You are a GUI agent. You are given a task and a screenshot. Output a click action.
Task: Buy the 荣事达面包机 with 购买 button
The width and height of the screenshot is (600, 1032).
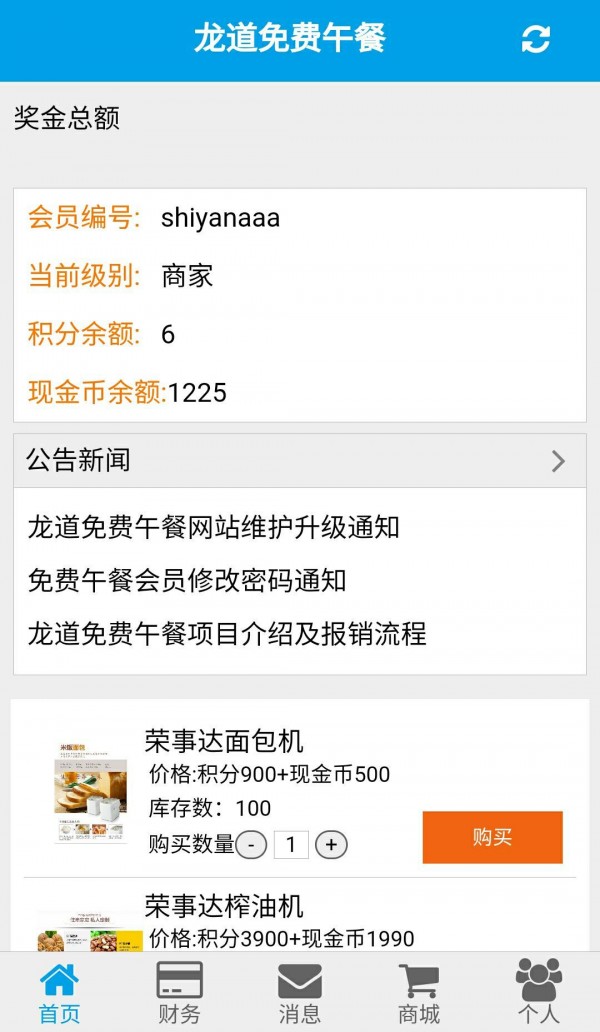point(492,837)
